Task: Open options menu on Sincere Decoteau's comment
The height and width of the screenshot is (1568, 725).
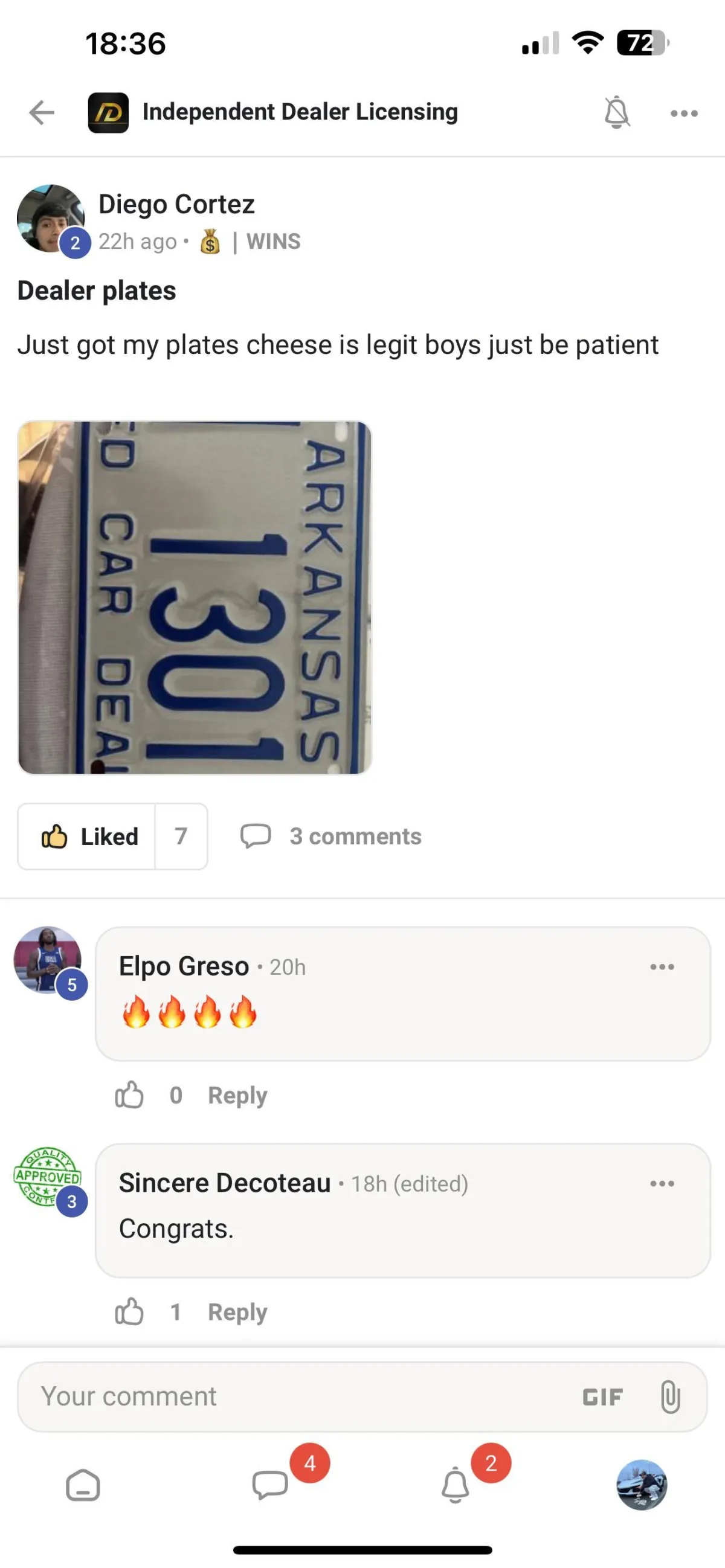Action: pos(662,1183)
